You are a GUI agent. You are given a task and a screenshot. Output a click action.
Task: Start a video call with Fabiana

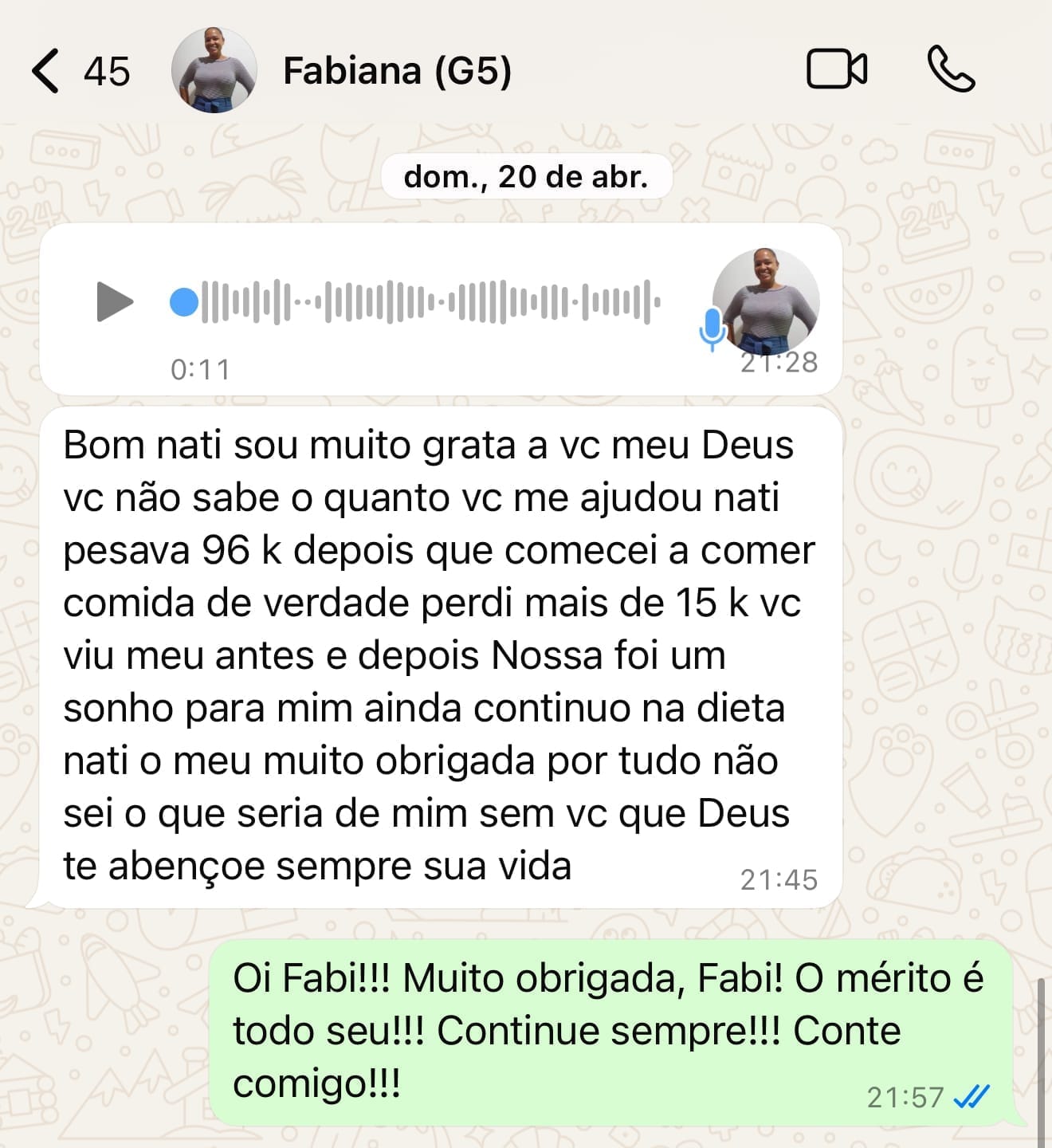[836, 69]
